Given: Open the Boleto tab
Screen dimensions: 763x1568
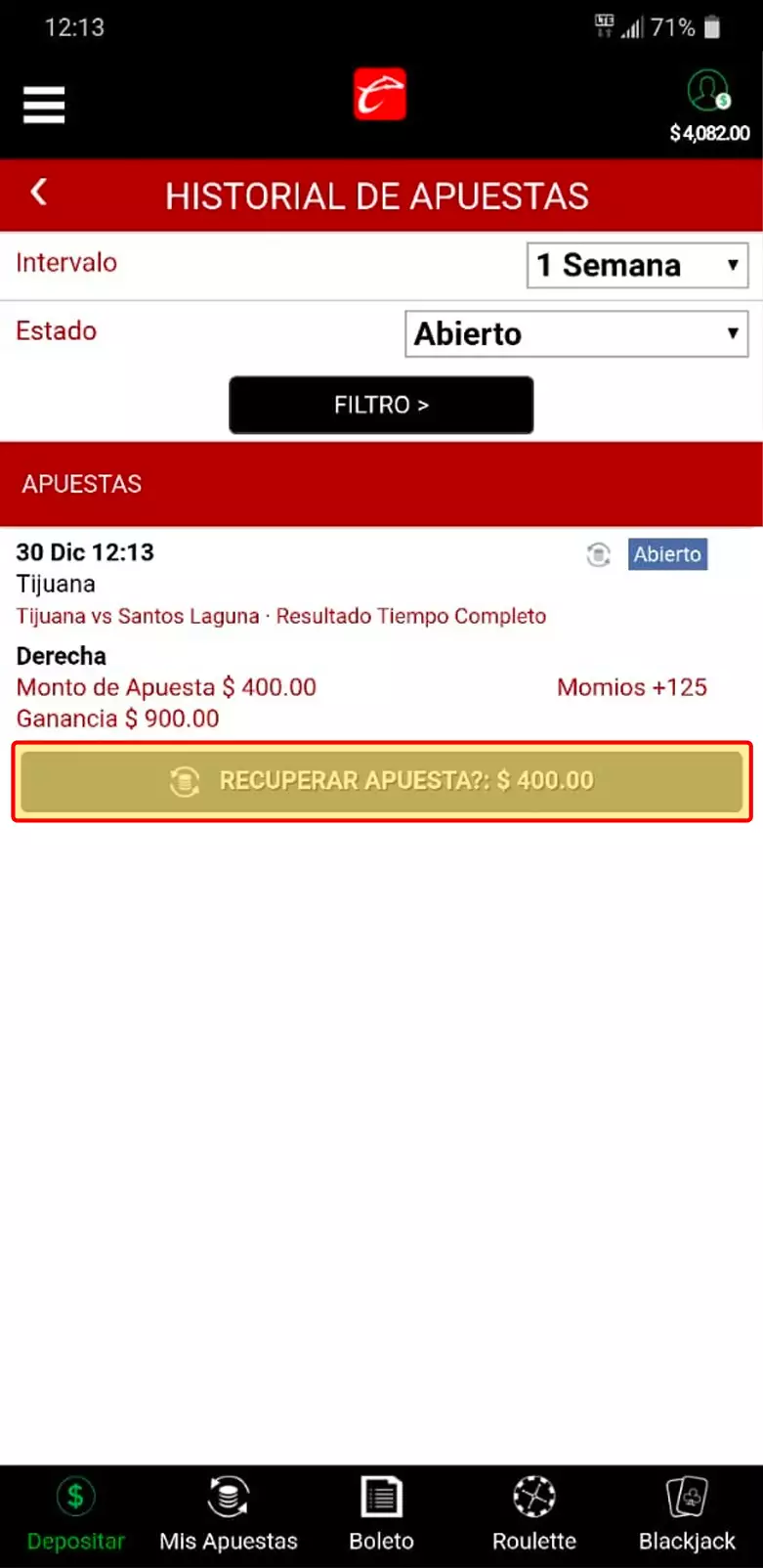Looking at the screenshot, I should pyautogui.click(x=381, y=1513).
